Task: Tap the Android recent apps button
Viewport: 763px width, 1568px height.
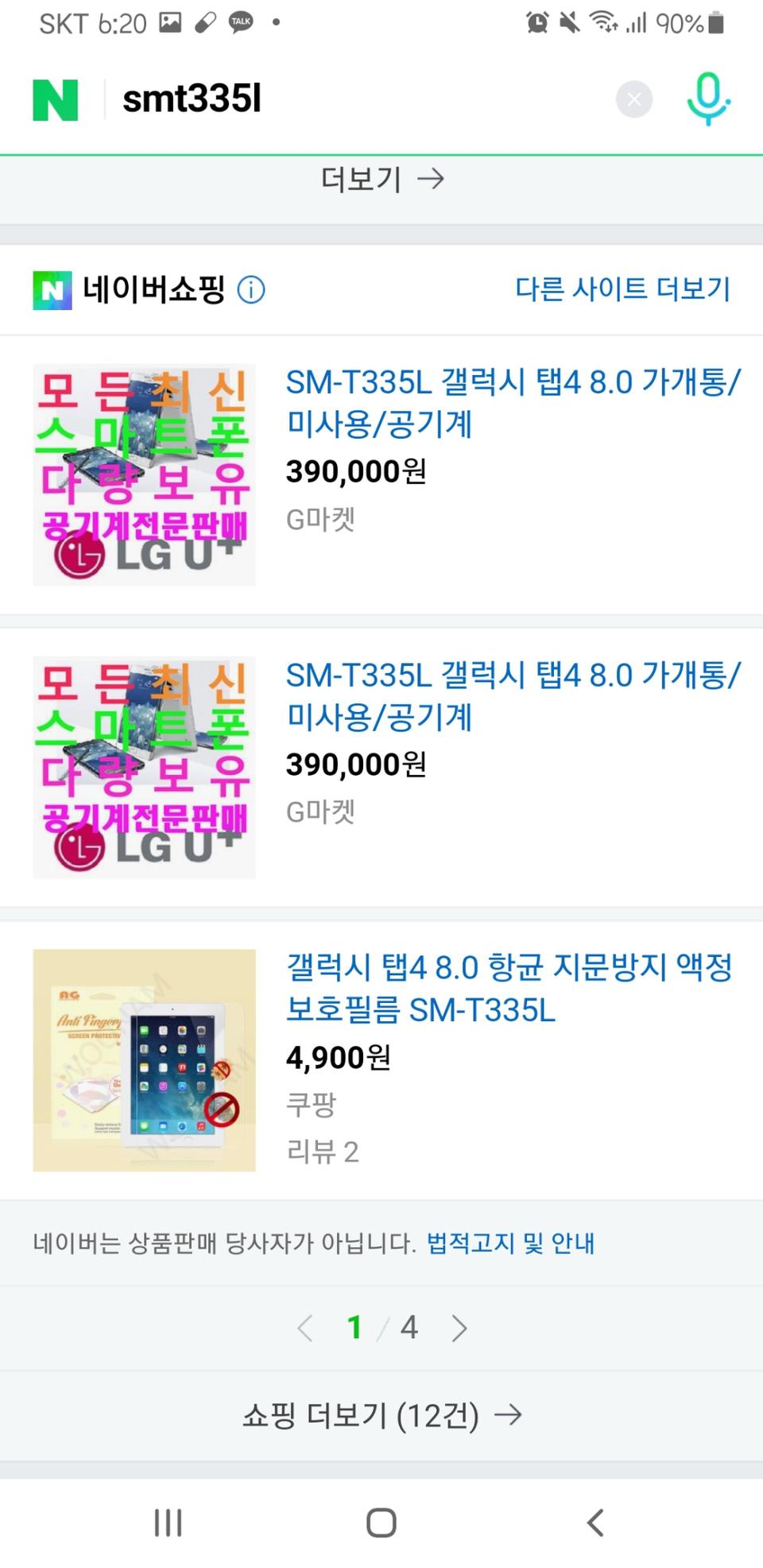Action: click(x=168, y=1523)
